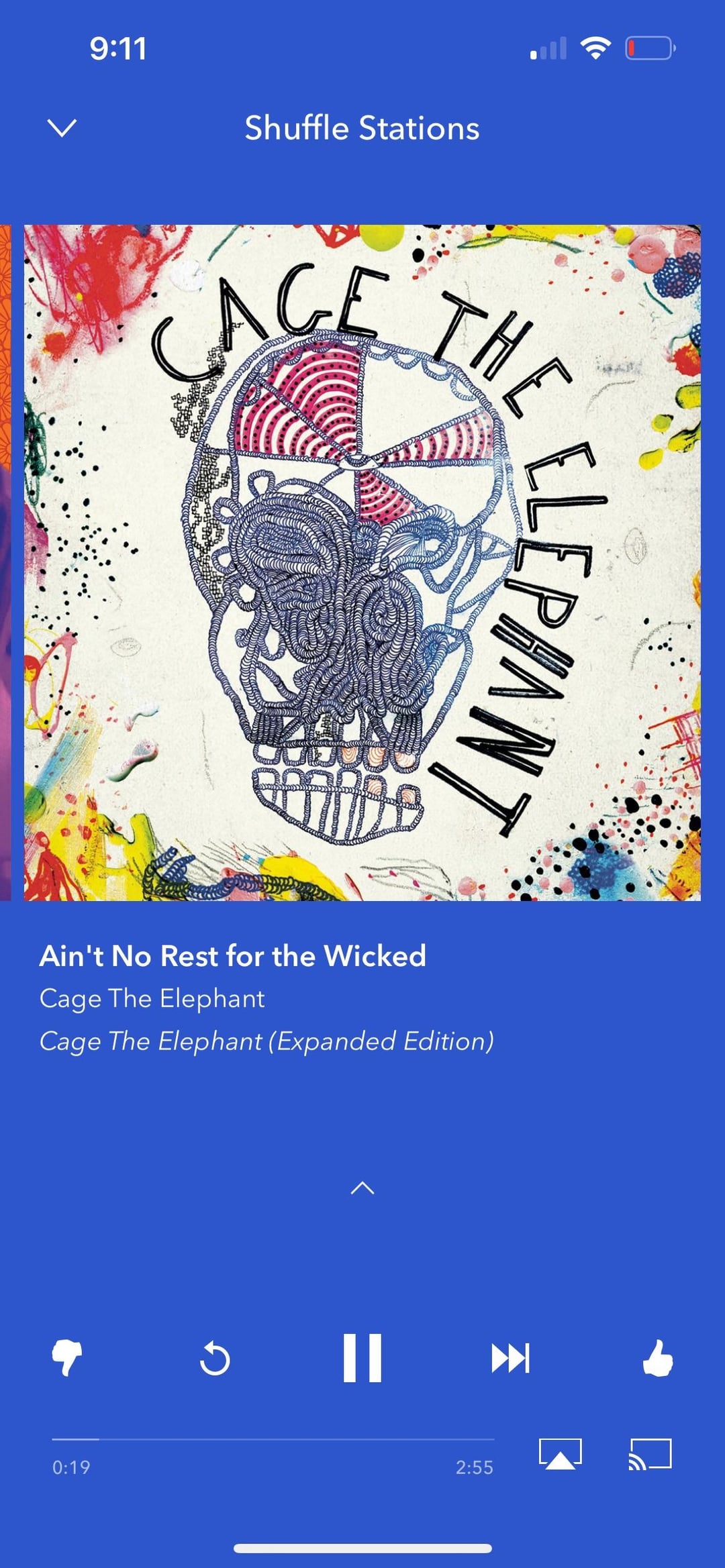Expand track details with up chevron
The width and height of the screenshot is (725, 1568).
(362, 1188)
